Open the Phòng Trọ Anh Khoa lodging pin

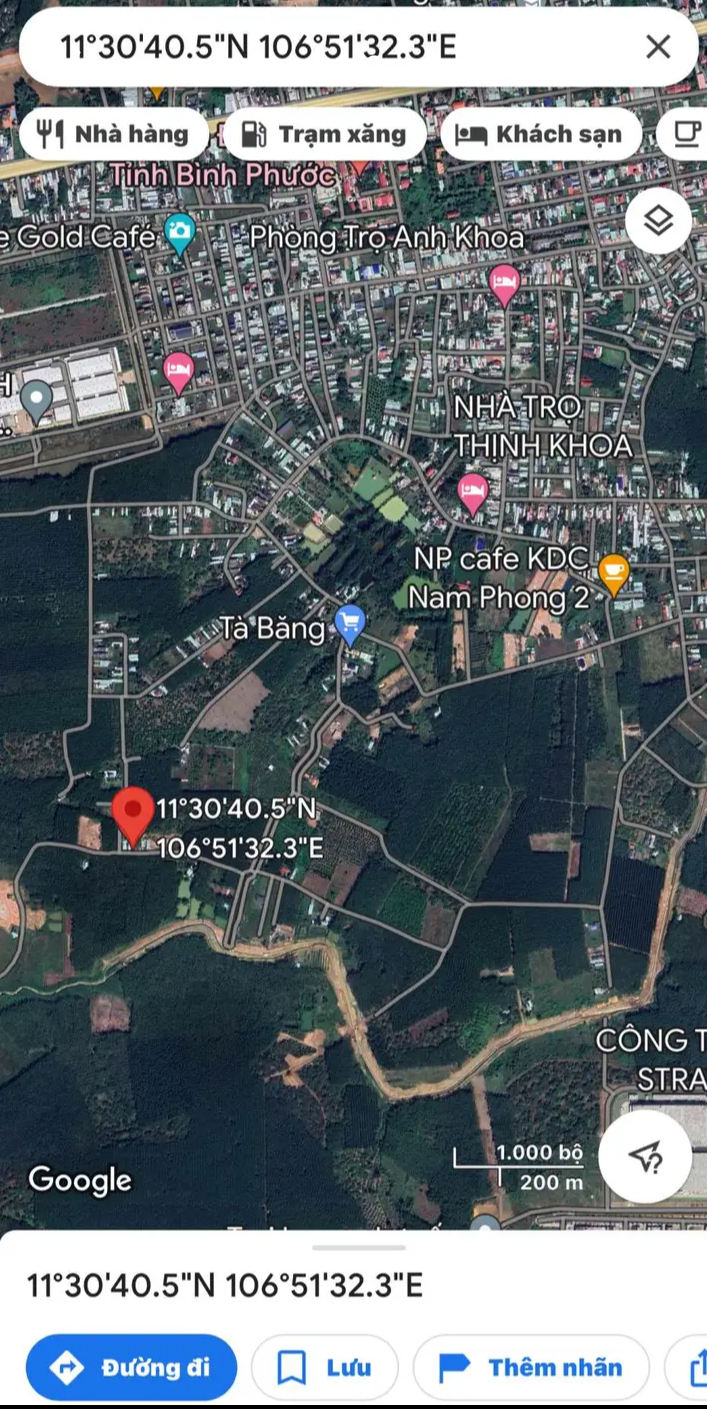[504, 285]
